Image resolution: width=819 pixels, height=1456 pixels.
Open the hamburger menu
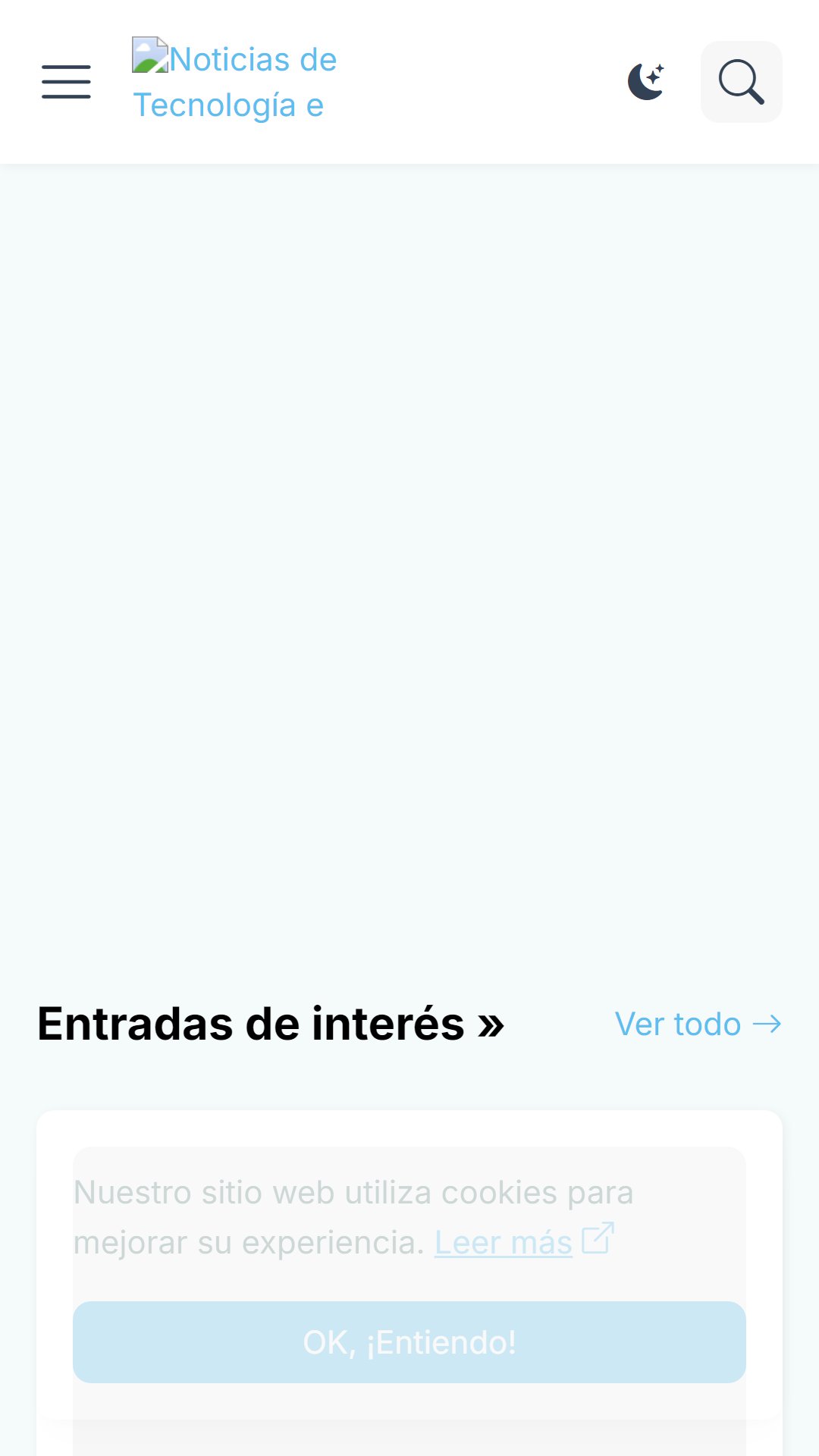[x=66, y=82]
